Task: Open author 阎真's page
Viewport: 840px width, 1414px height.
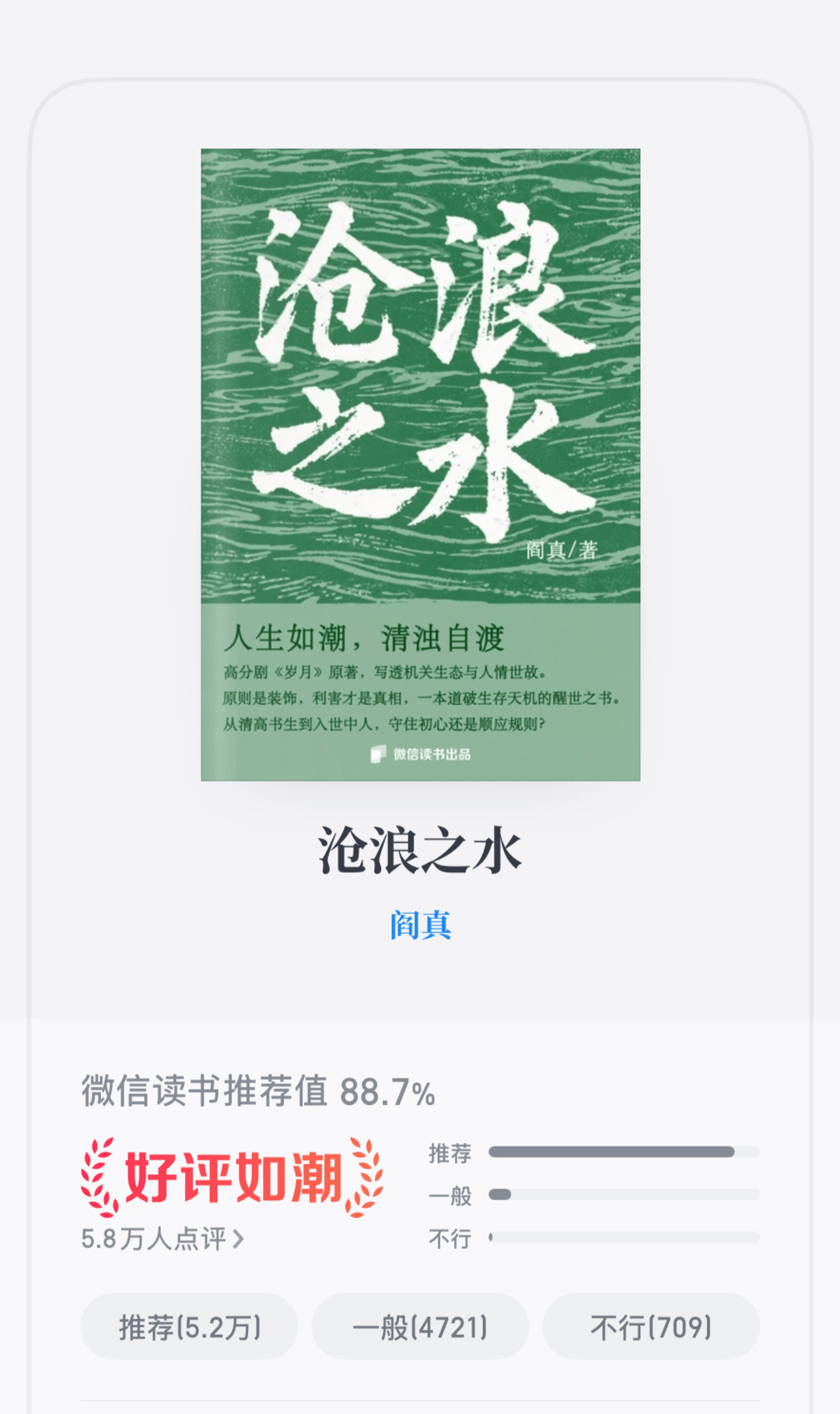Action: click(x=420, y=925)
